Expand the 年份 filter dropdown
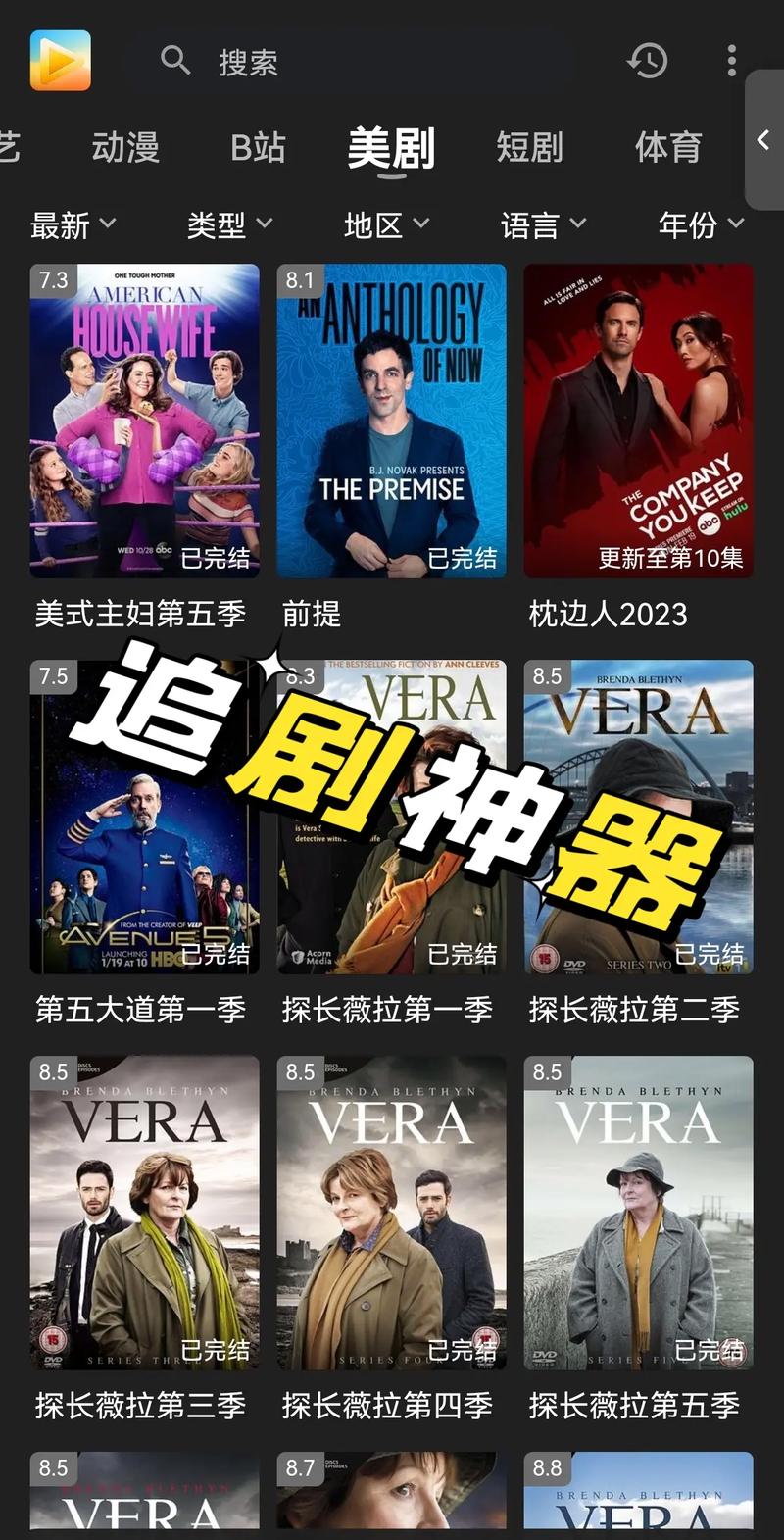The image size is (784, 1540). click(700, 225)
